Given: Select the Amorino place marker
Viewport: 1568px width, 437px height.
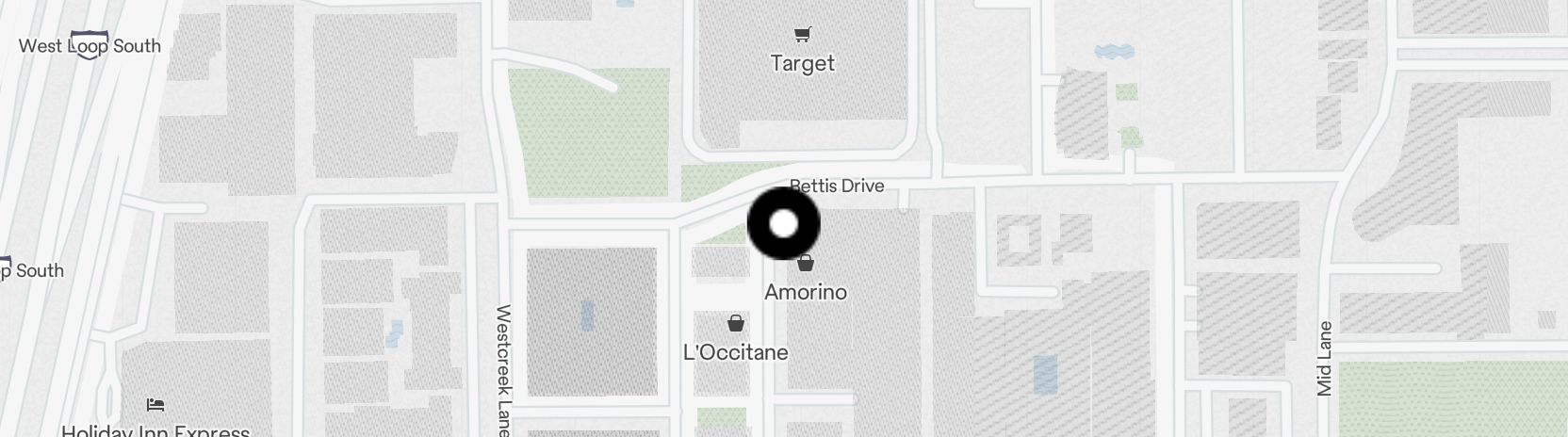Looking at the screenshot, I should tap(806, 264).
